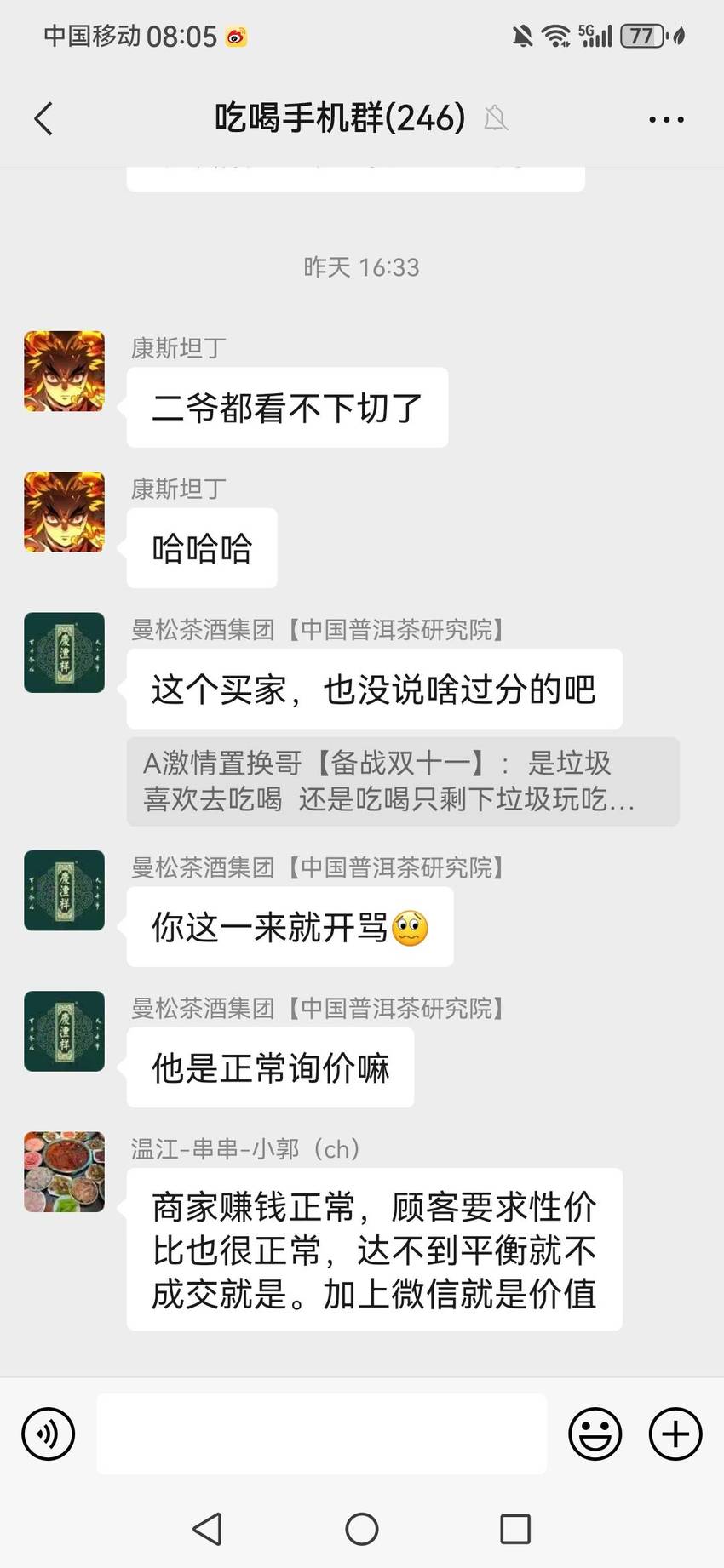
Task: Open 曼松茶酒集团's avatar beside 这个买家 message
Action: (64, 652)
